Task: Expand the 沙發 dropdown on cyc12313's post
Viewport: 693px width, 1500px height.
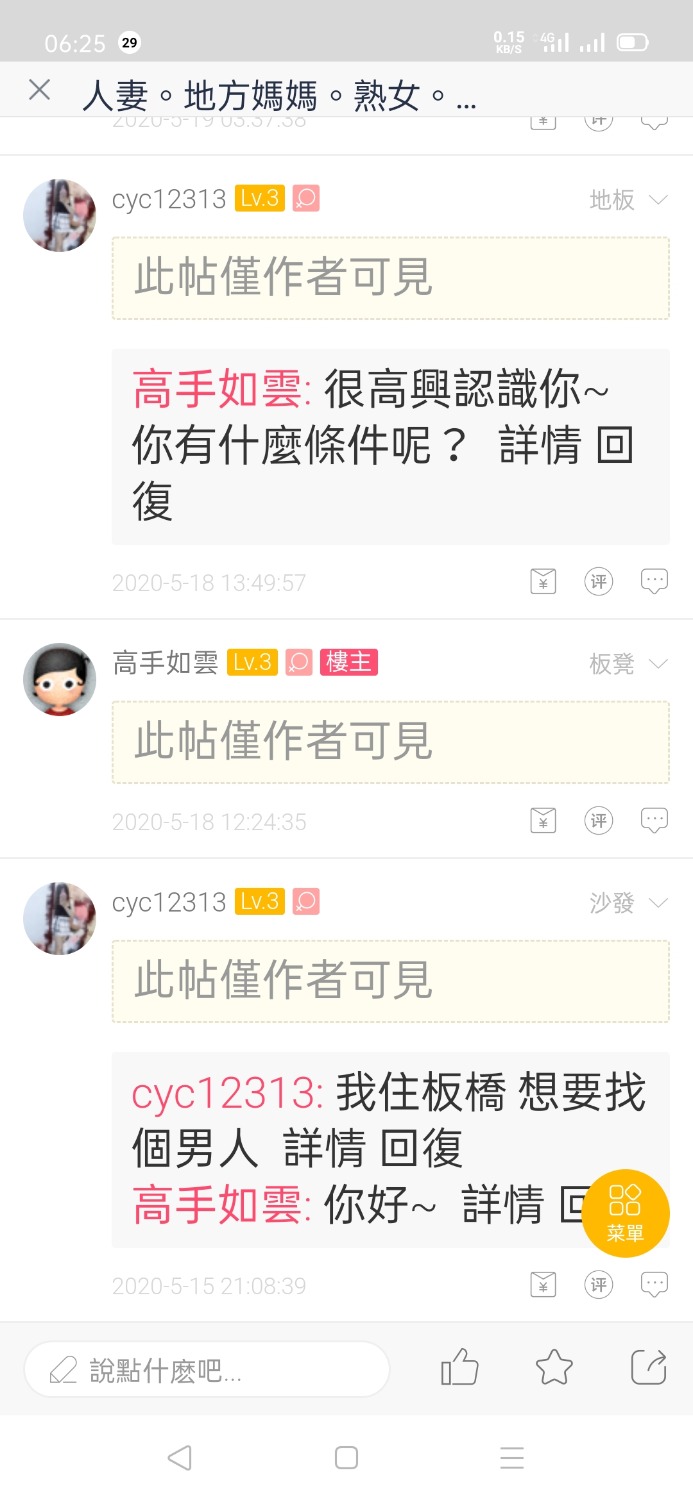Action: (657, 903)
